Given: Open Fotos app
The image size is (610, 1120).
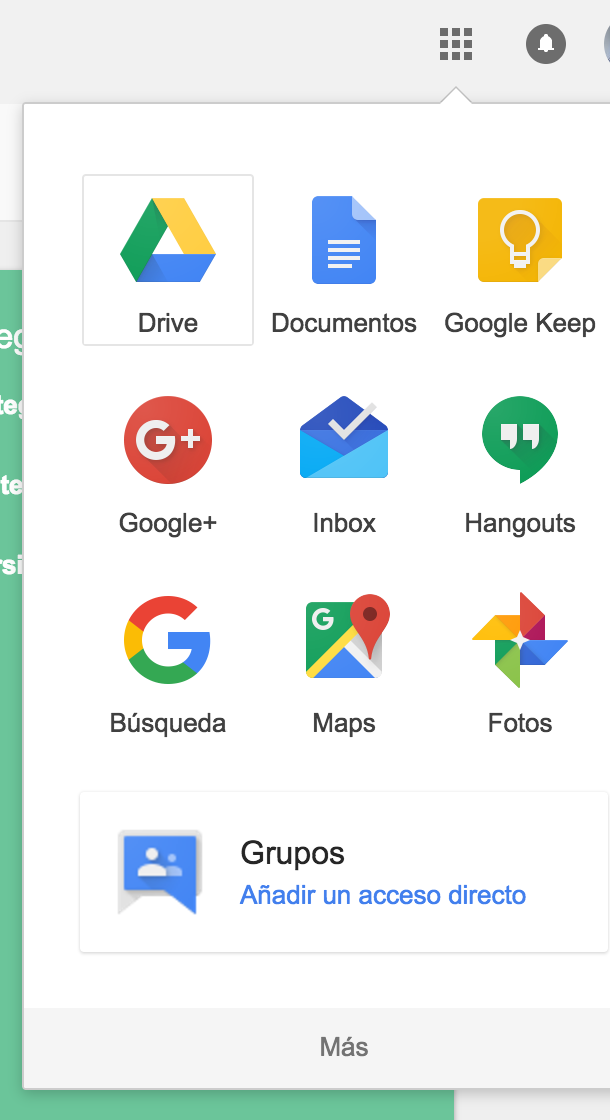Looking at the screenshot, I should click(520, 660).
